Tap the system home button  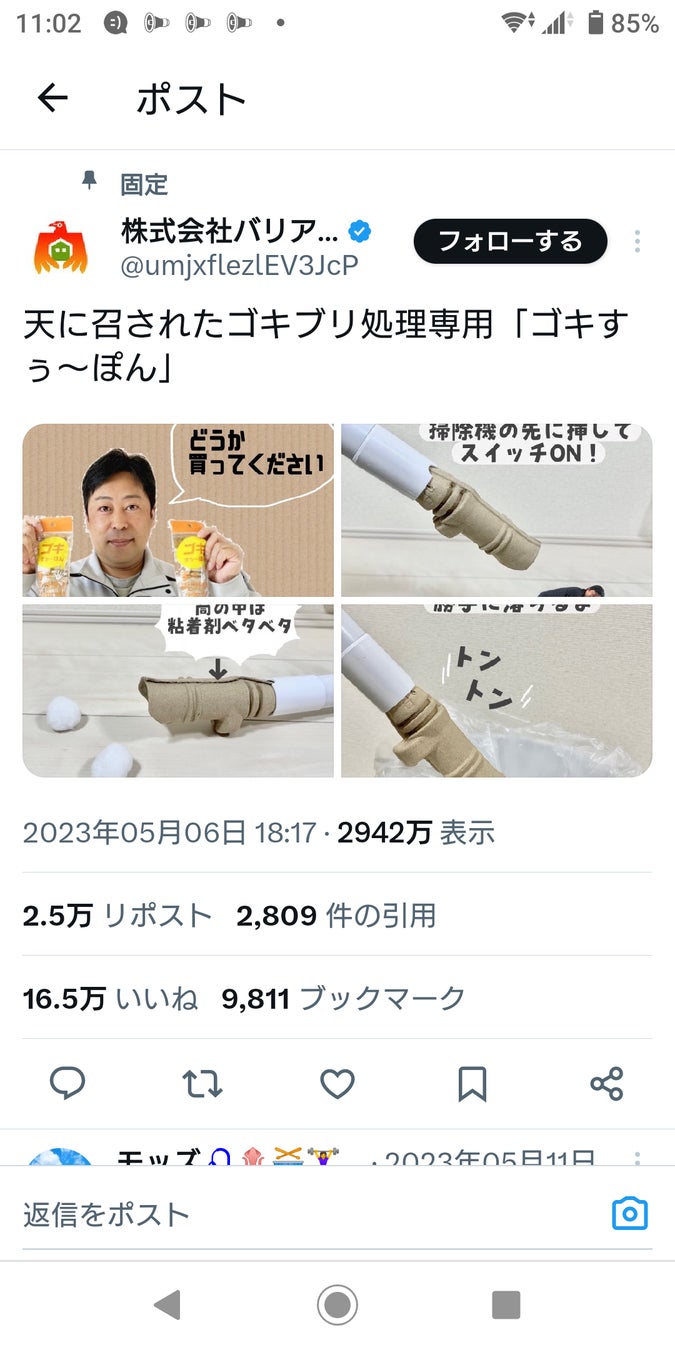[x=337, y=1304]
